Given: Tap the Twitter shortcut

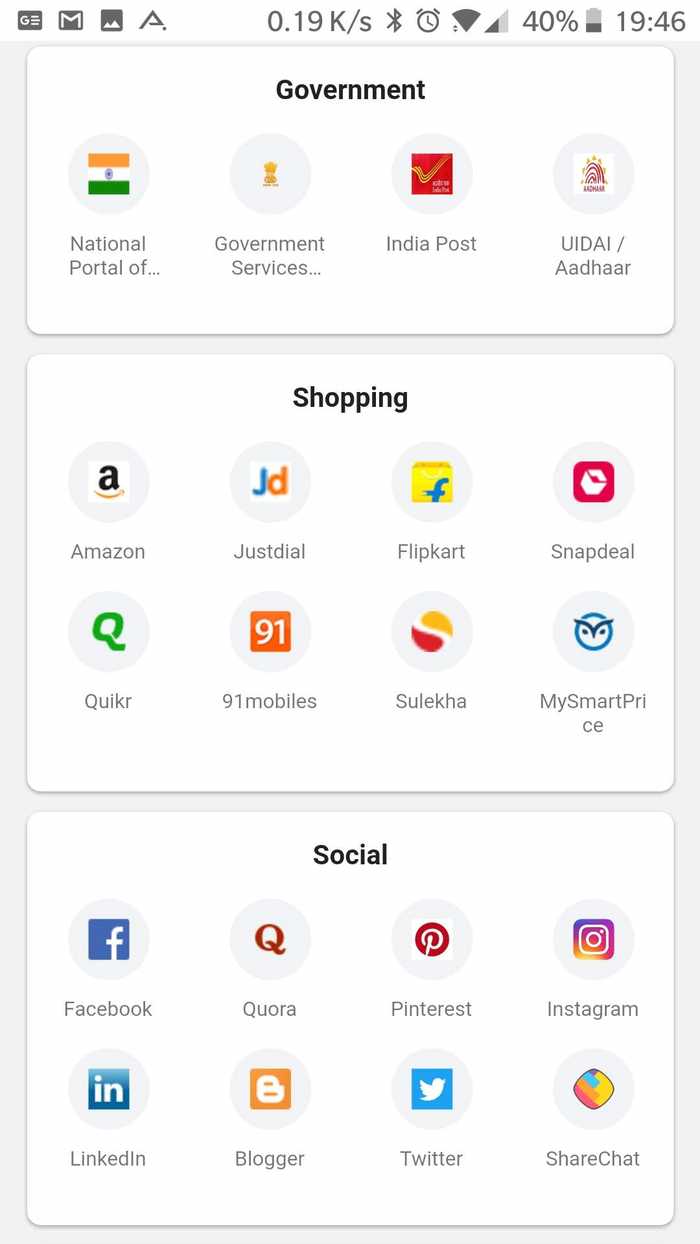Looking at the screenshot, I should [x=431, y=1089].
